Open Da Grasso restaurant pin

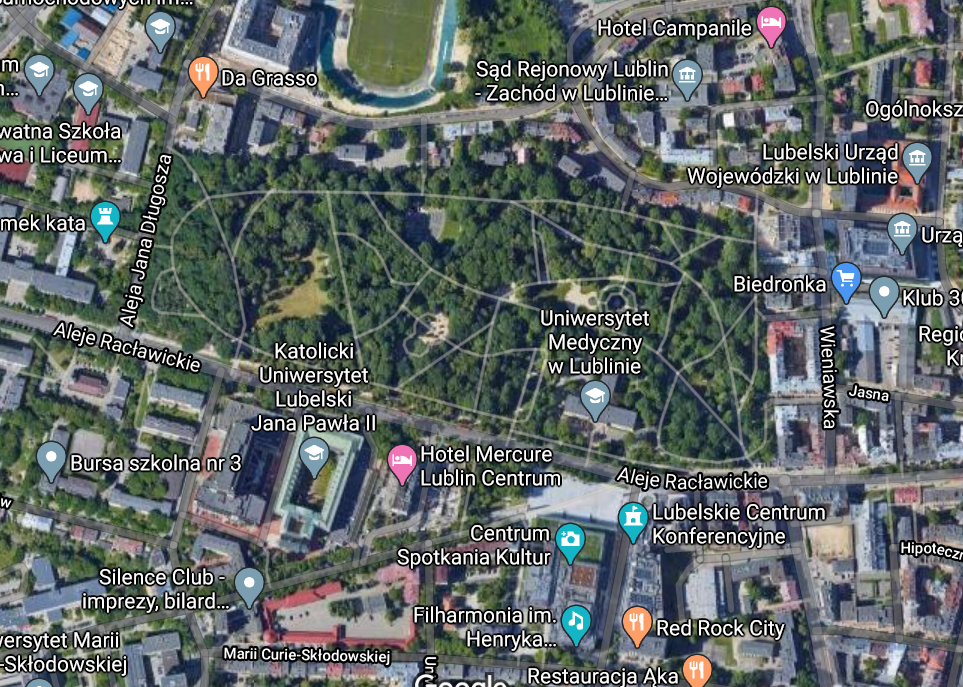203,73
